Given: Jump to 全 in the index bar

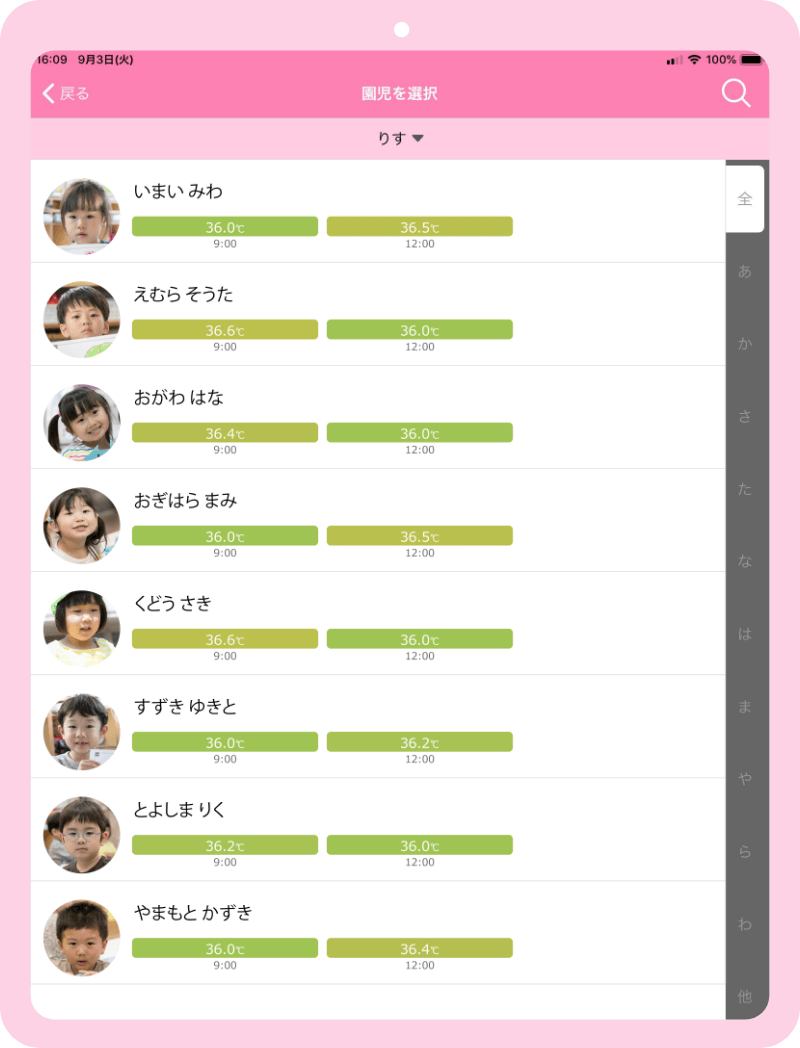Looking at the screenshot, I should [745, 199].
